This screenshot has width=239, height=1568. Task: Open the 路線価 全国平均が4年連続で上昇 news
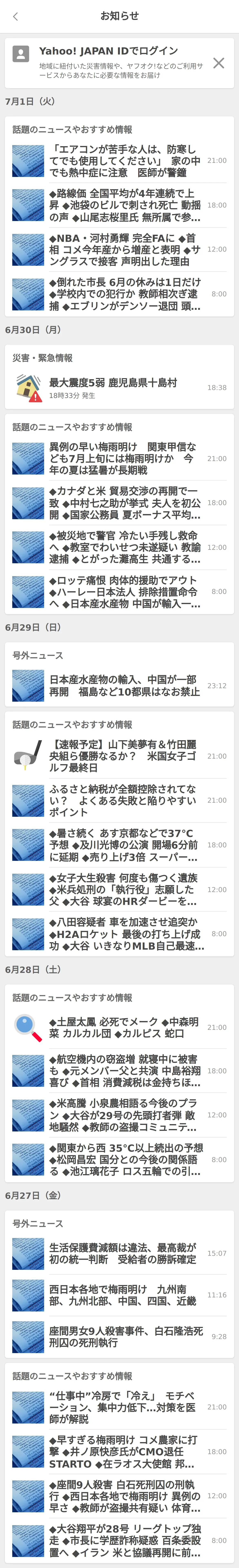[x=119, y=205]
